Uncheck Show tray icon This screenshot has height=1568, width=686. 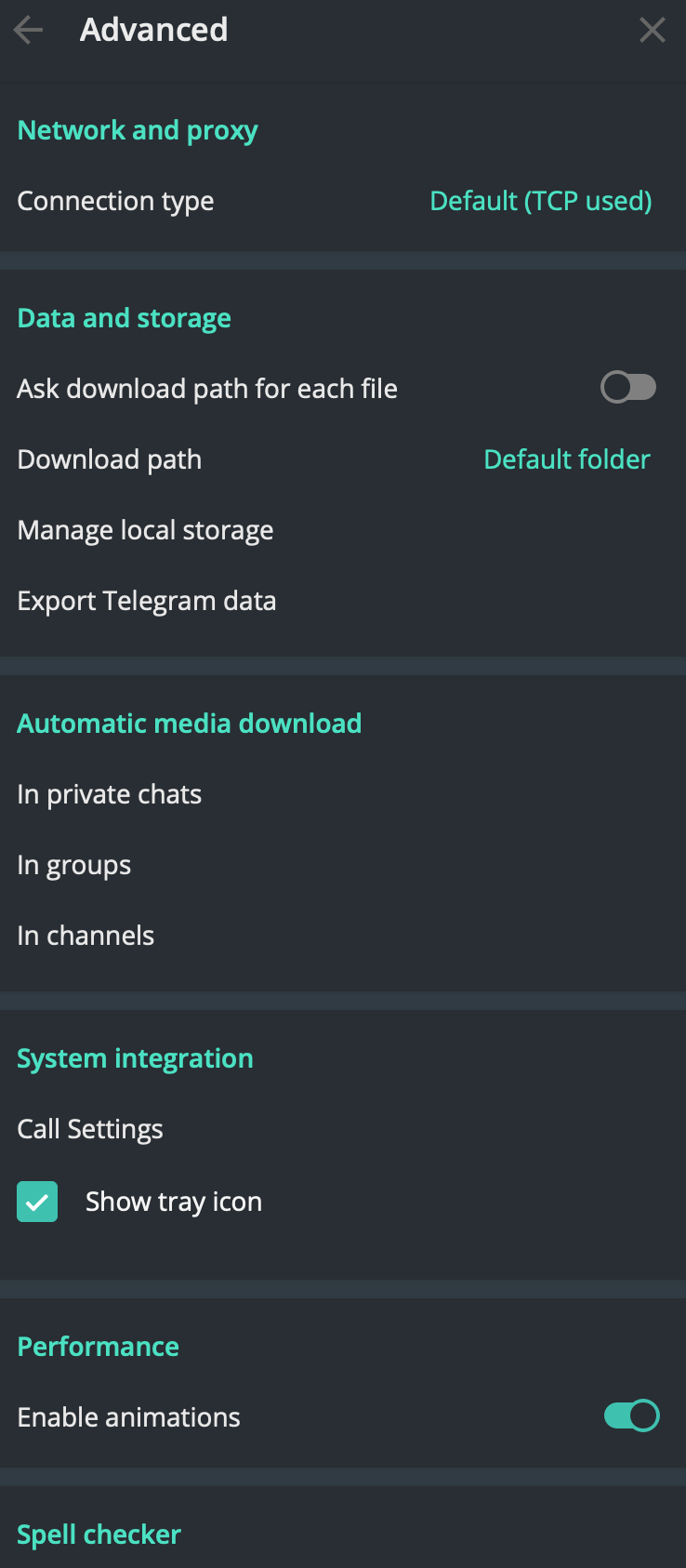click(37, 1202)
